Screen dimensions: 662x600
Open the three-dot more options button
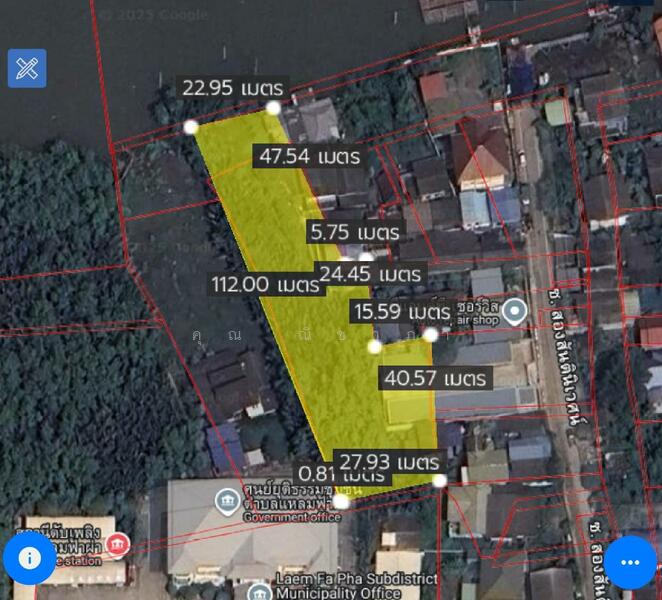point(630,562)
